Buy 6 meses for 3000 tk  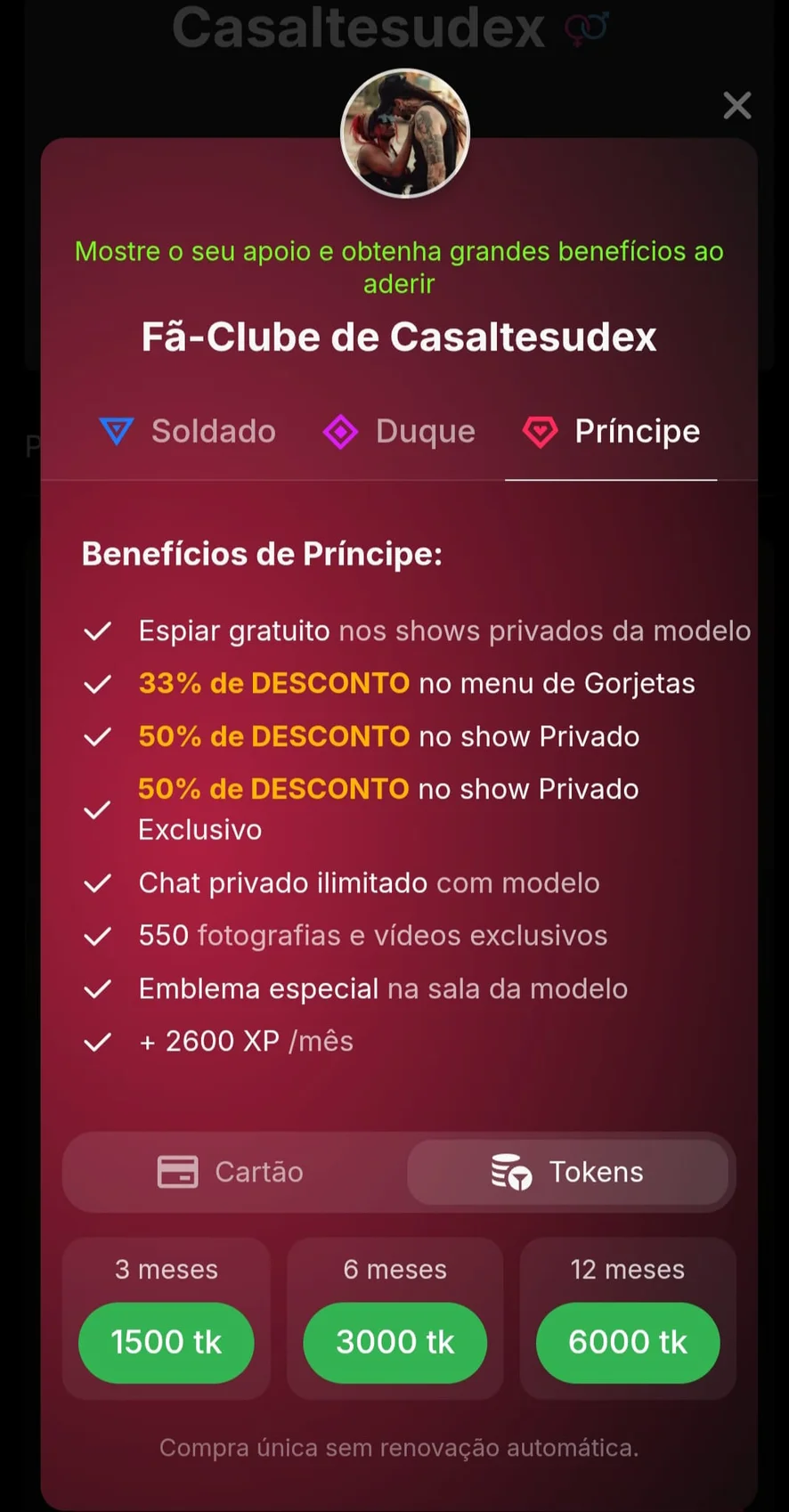pyautogui.click(x=394, y=1342)
